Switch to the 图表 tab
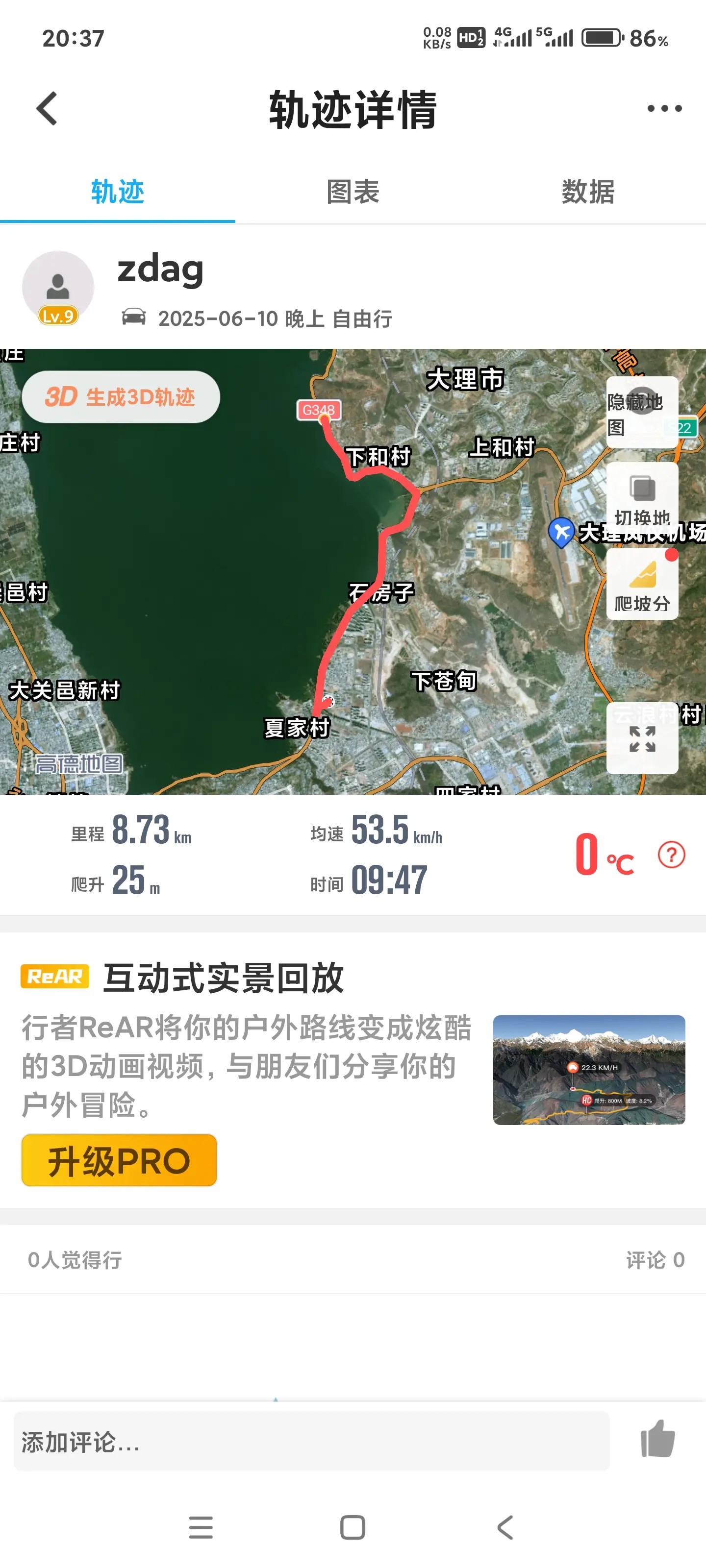Viewport: 706px width, 1568px height. pyautogui.click(x=353, y=193)
